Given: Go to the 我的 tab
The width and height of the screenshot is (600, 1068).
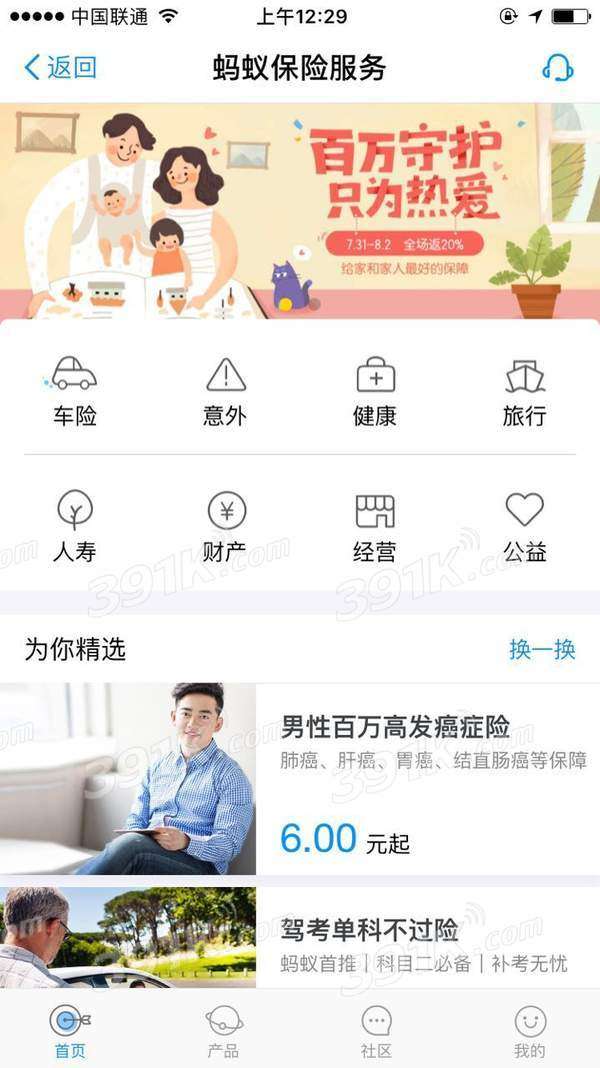Looking at the screenshot, I should point(529,1030).
